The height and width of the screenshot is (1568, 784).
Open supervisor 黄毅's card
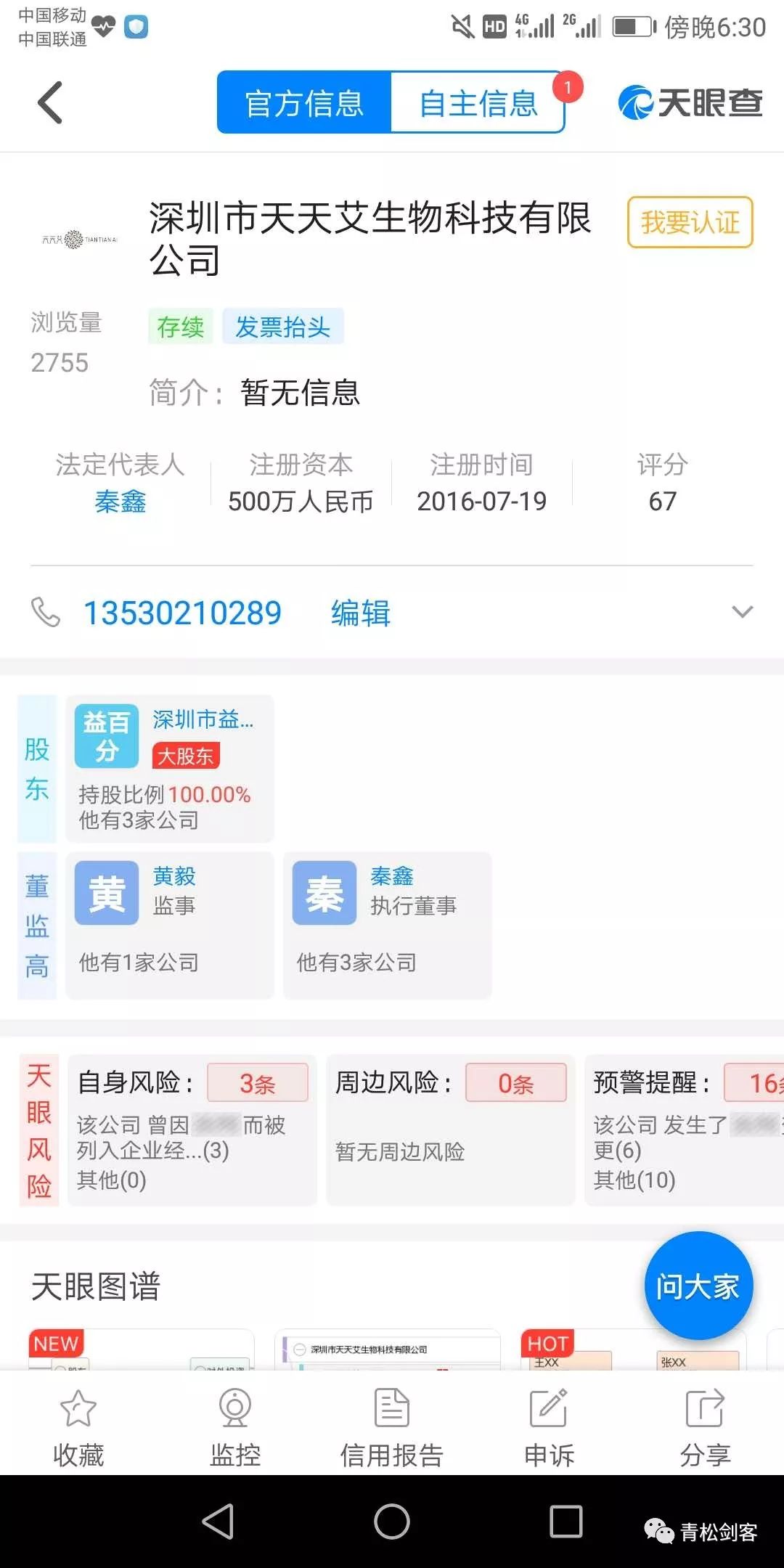(169, 925)
